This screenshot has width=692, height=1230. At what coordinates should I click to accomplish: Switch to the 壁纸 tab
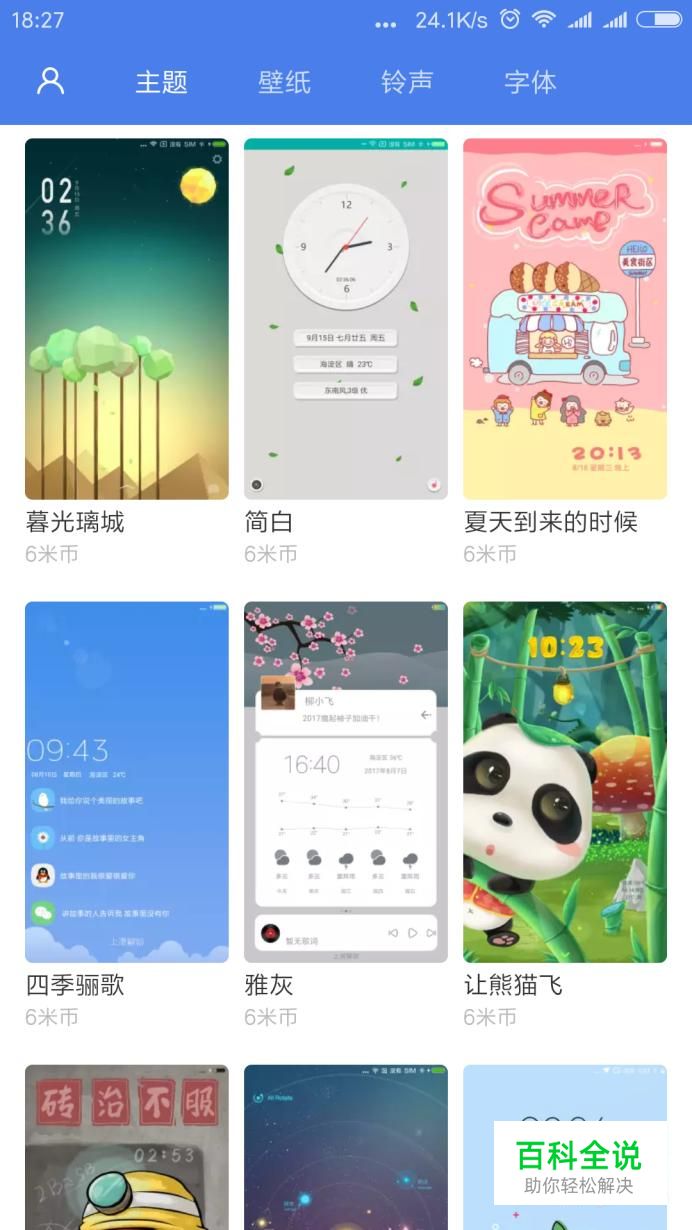[285, 82]
